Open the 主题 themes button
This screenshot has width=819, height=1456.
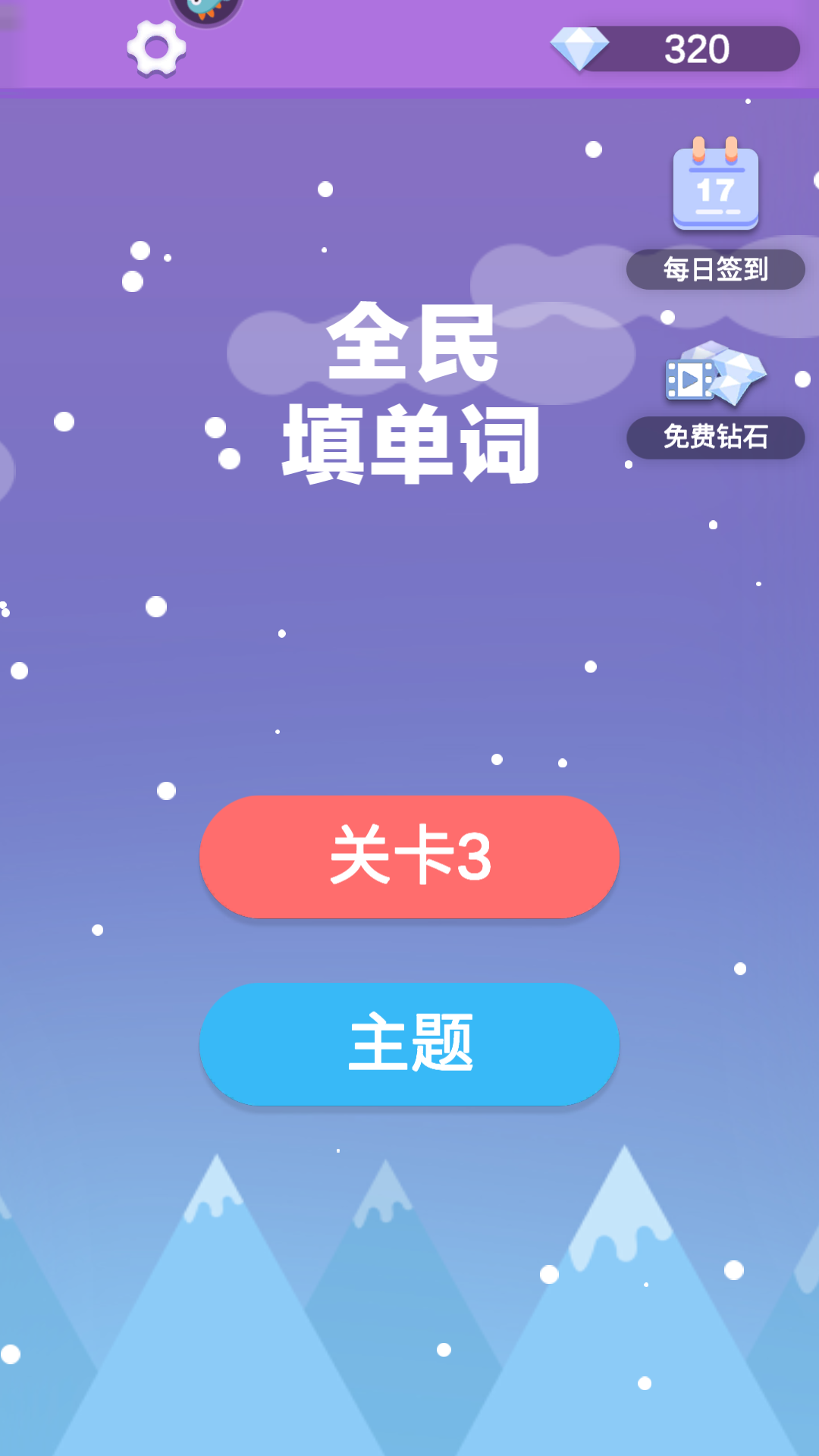pyautogui.click(x=409, y=1043)
